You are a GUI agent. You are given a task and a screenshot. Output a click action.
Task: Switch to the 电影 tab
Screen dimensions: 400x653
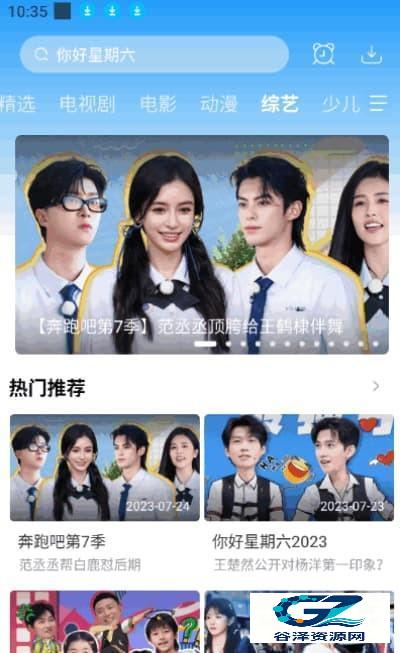158,104
